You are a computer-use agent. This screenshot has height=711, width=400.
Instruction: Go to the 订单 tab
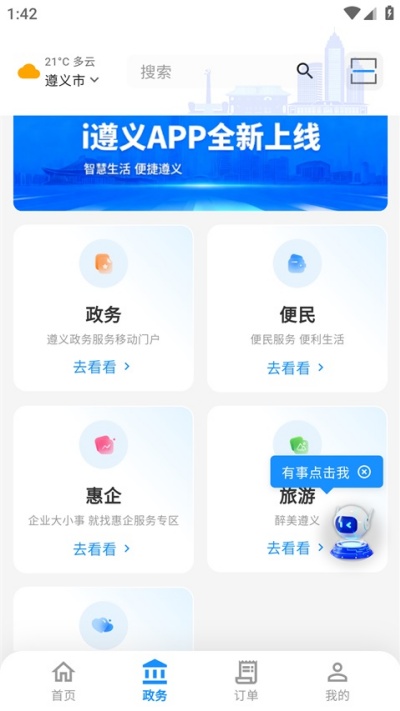tap(246, 681)
